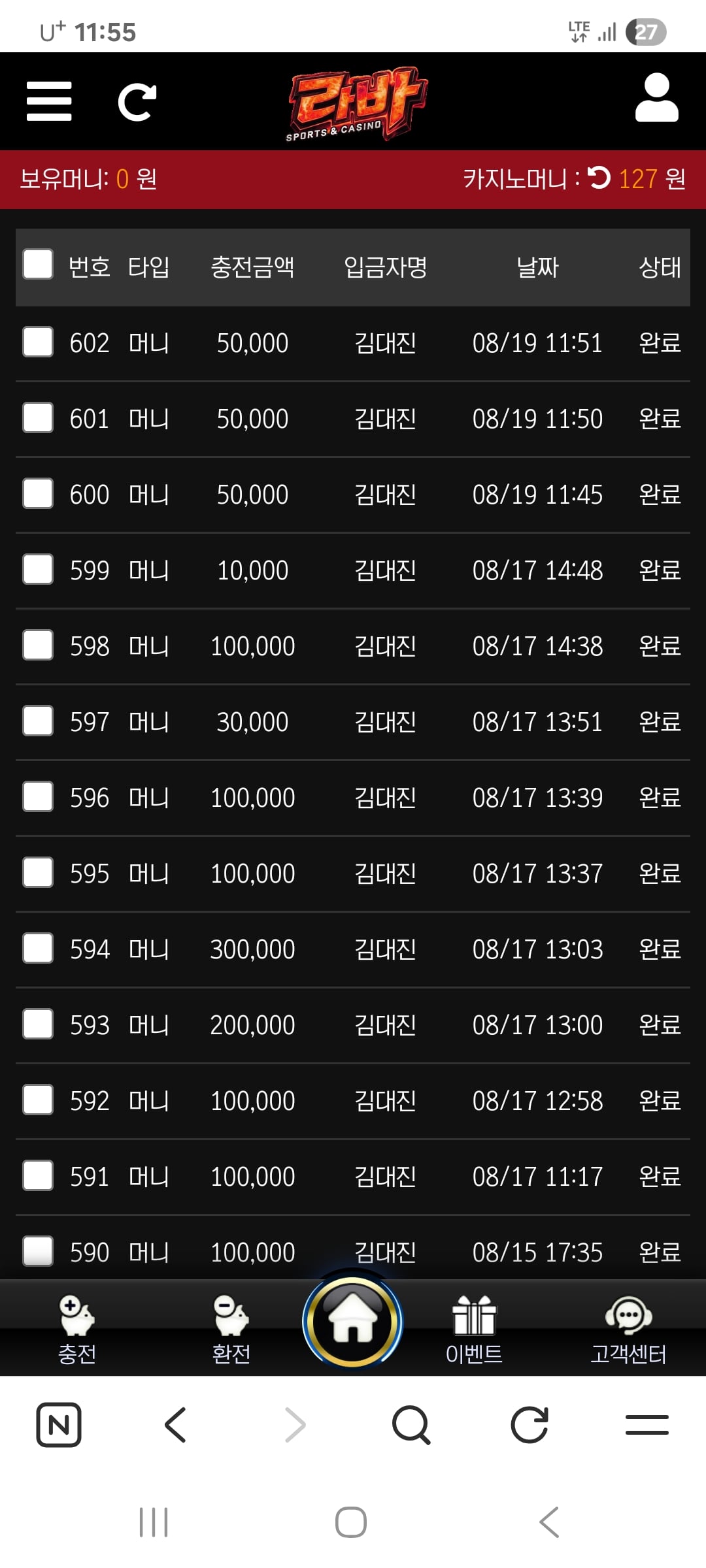
Task: Open the browser search icon
Action: tap(411, 1425)
